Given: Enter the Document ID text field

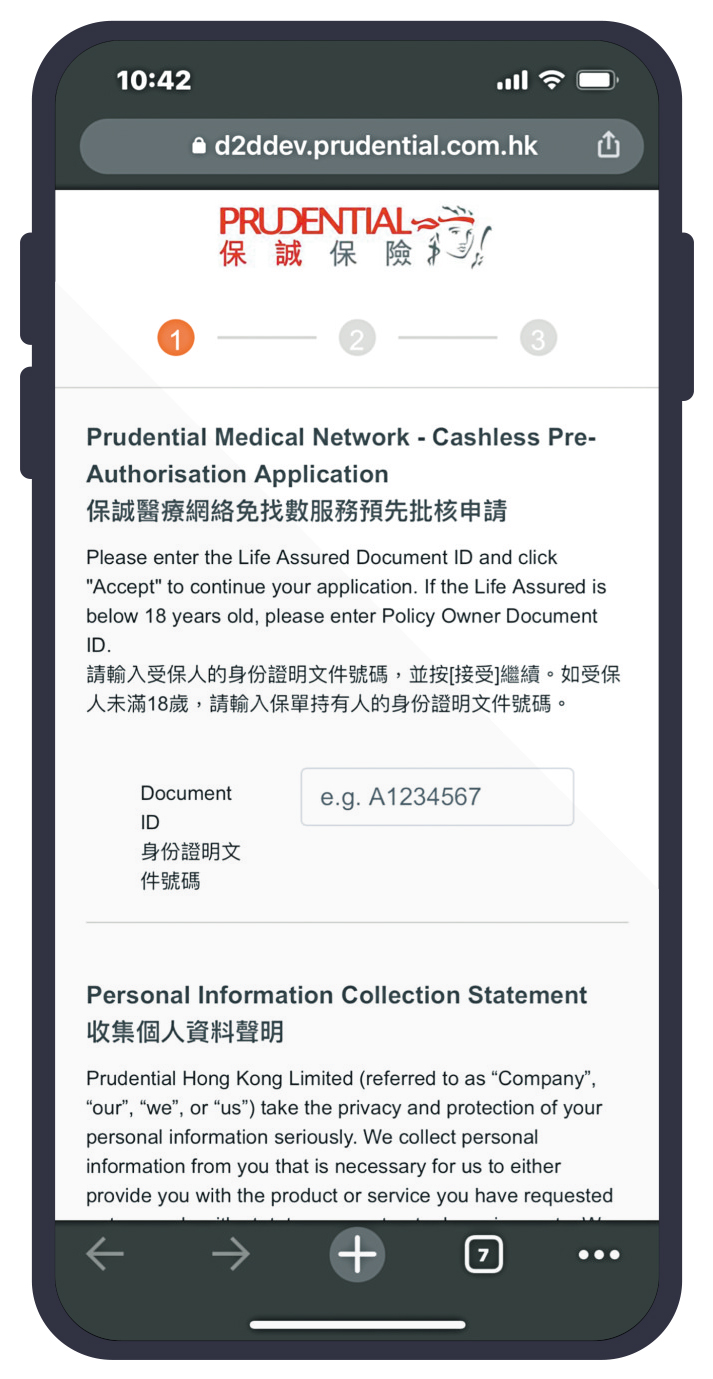Looking at the screenshot, I should (x=437, y=797).
